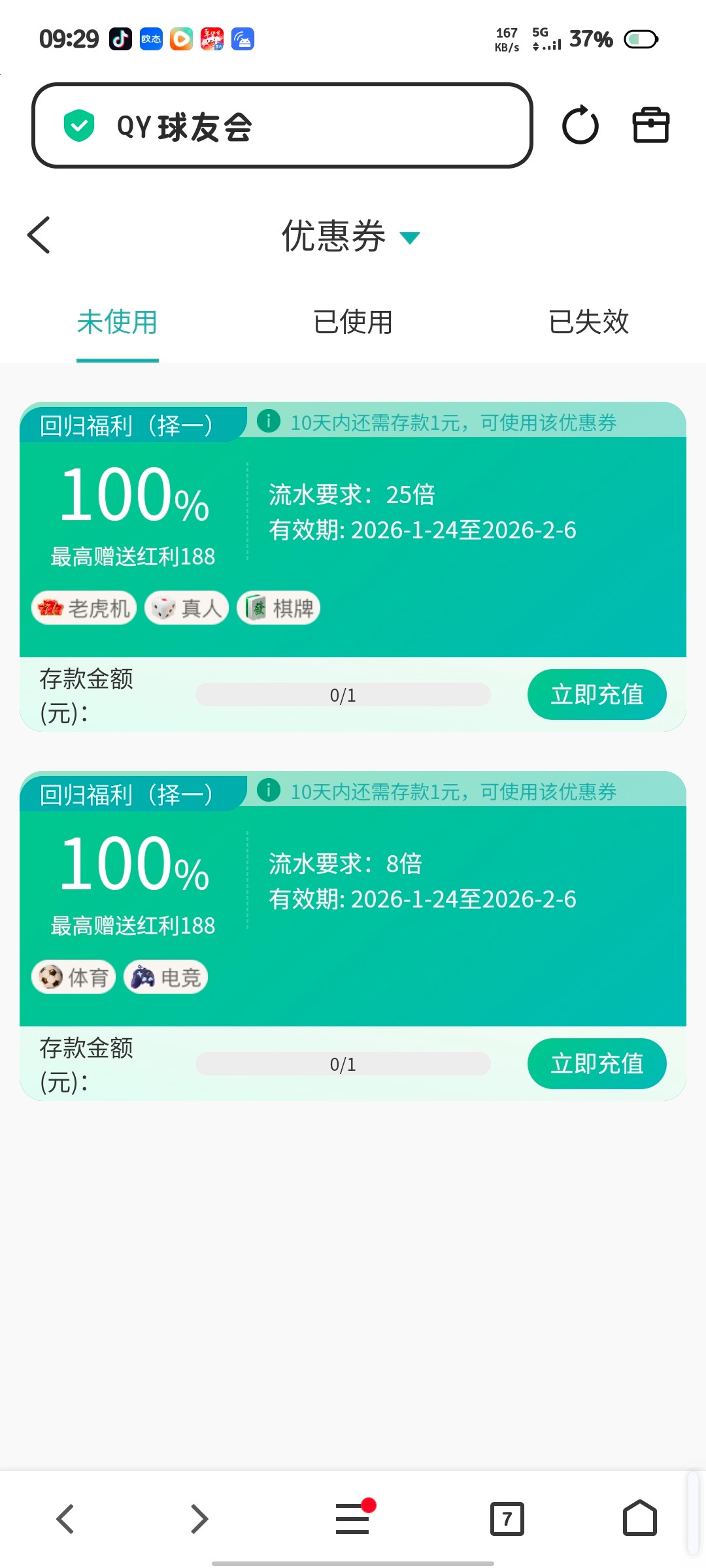
Task: Select the 未使用 tab
Action: pyautogui.click(x=118, y=322)
